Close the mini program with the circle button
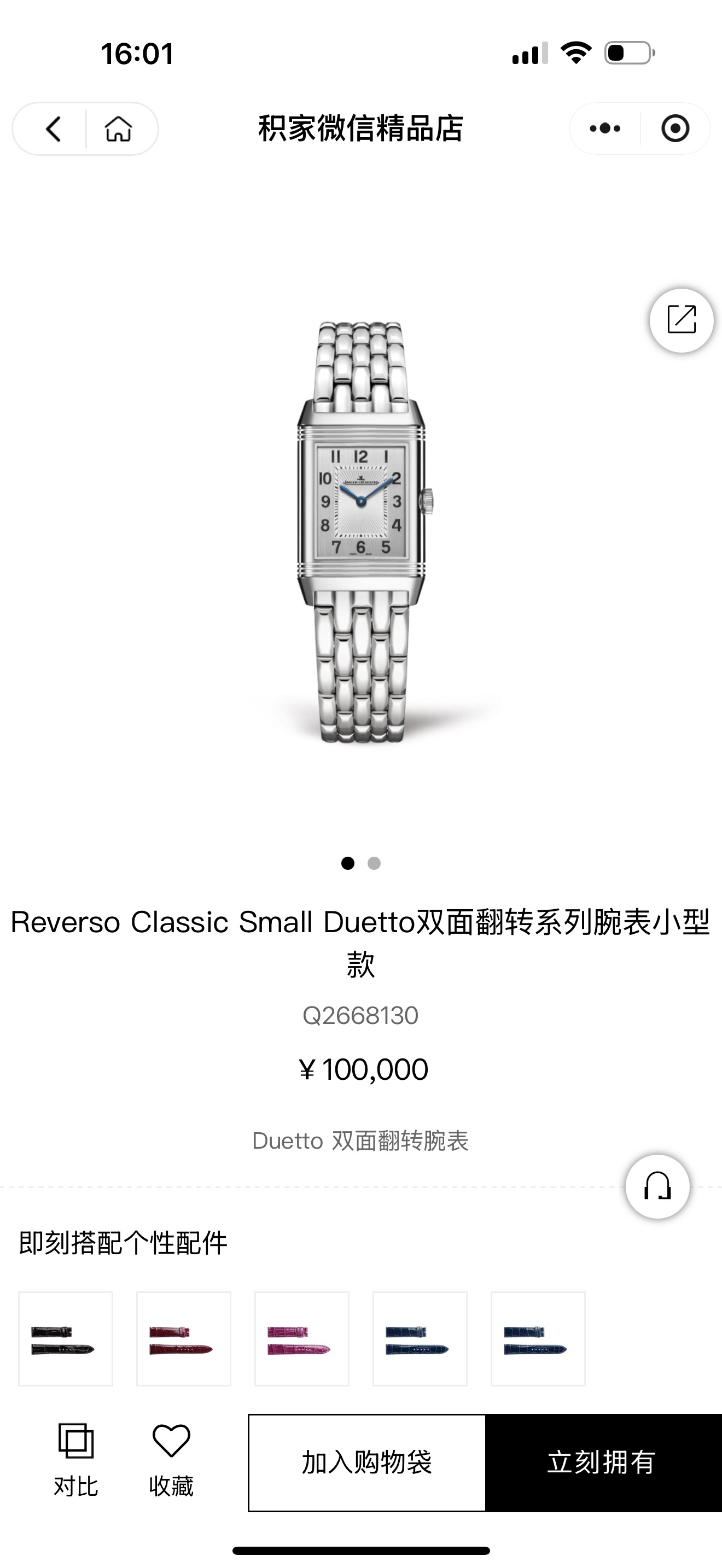Screen dimensions: 722x1568 [674, 128]
